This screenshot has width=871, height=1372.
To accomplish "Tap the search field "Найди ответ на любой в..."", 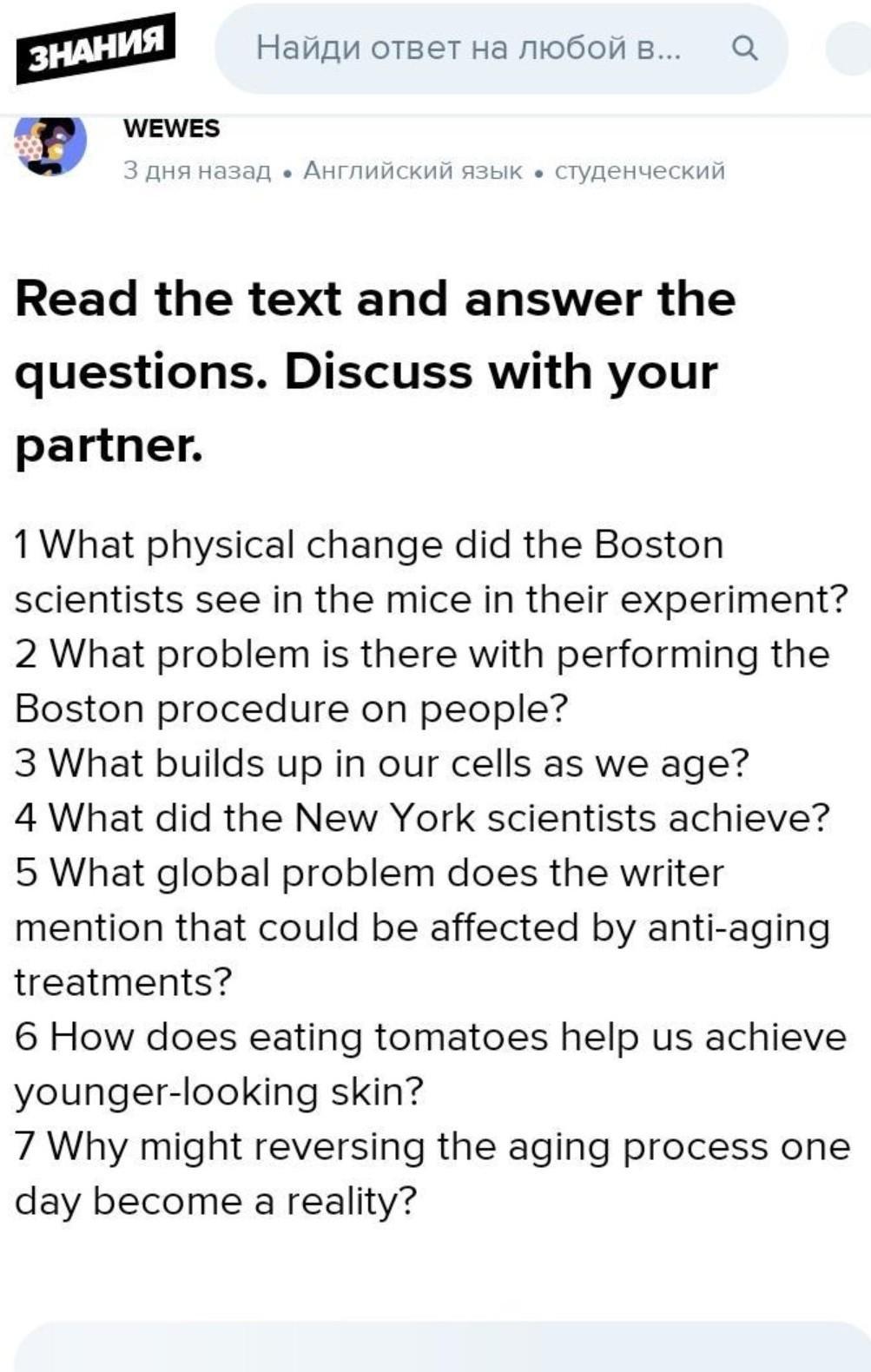I will tap(501, 49).
